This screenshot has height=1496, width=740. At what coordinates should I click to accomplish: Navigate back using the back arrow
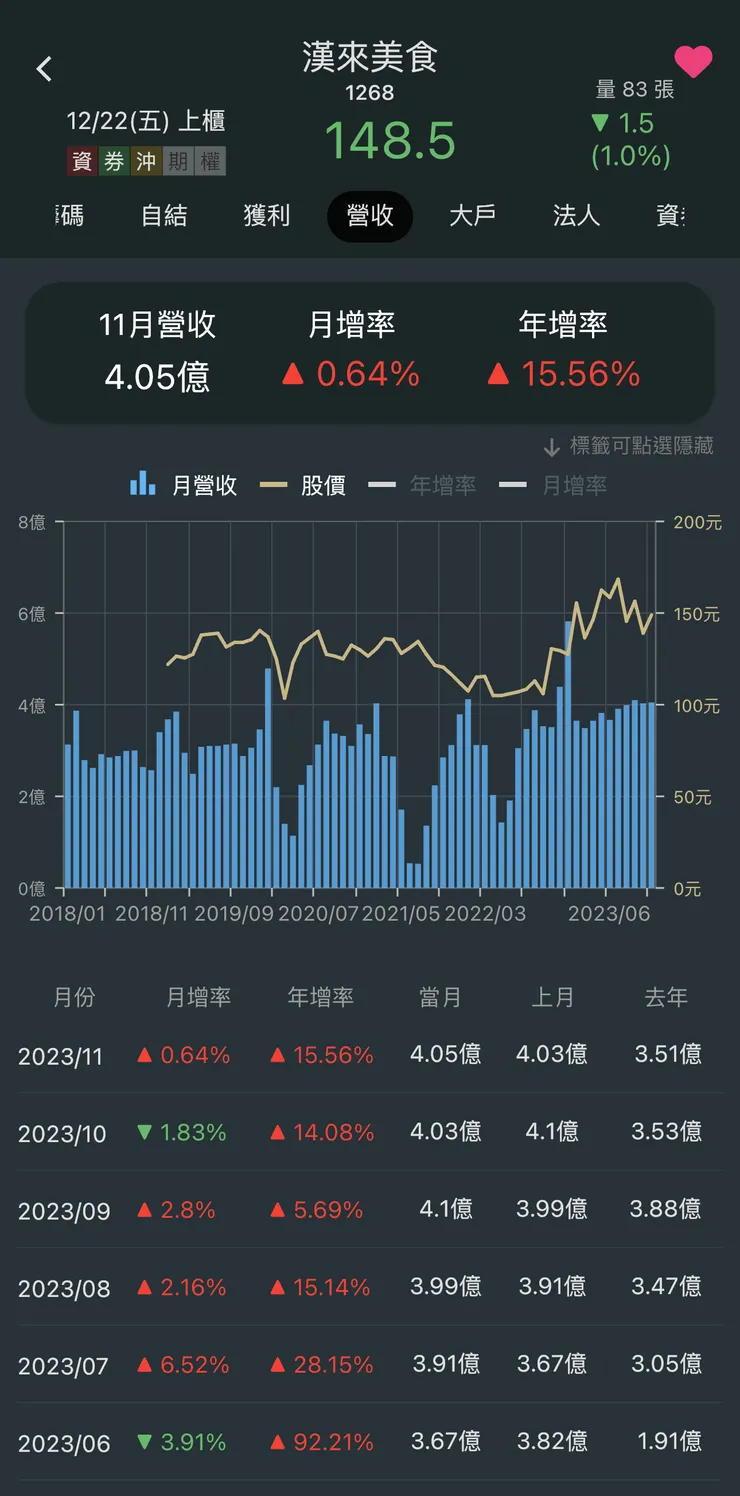(44, 67)
